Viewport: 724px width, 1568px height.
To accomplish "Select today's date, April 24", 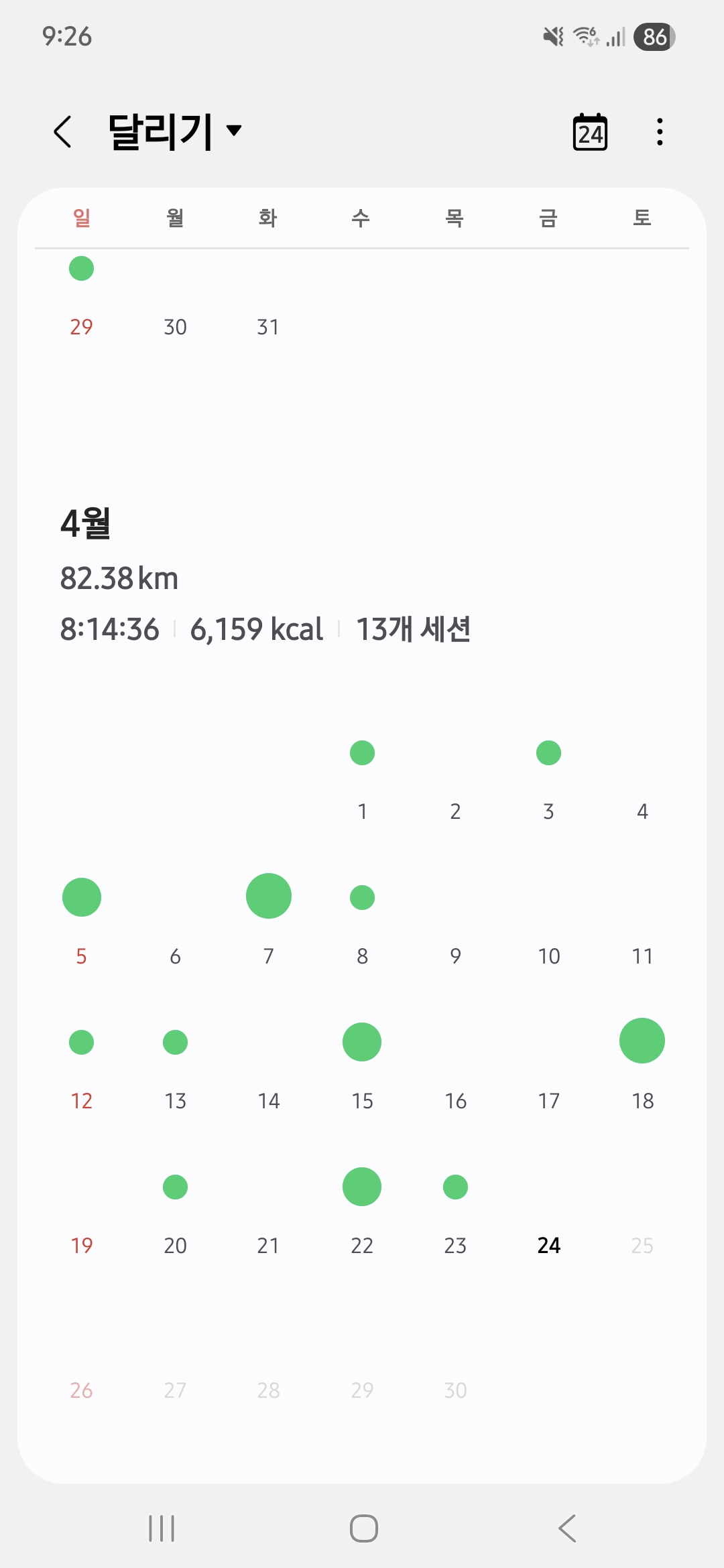I will click(548, 1245).
